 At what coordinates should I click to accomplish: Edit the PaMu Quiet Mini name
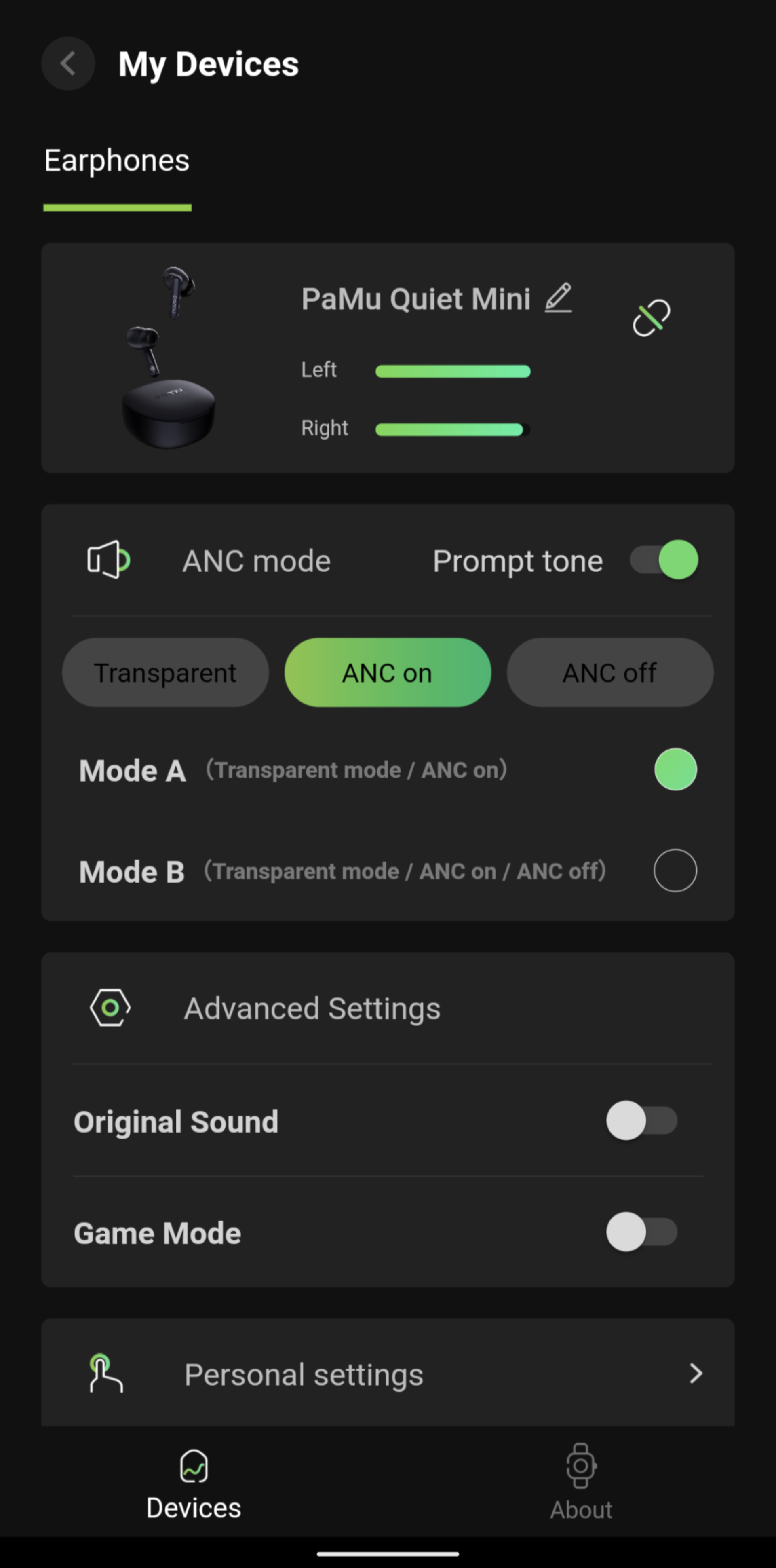coord(558,298)
